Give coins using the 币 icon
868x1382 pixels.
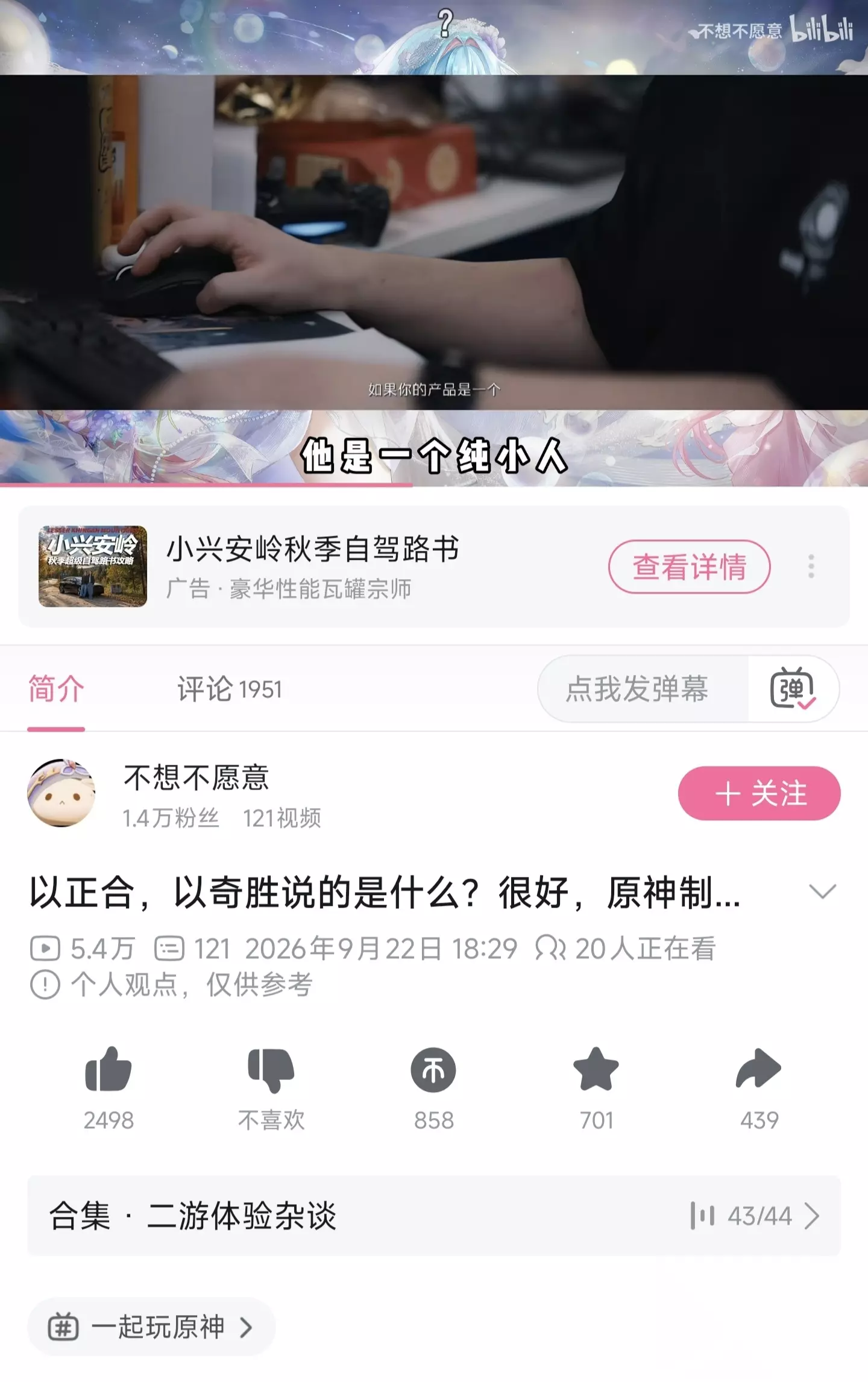pos(433,1070)
